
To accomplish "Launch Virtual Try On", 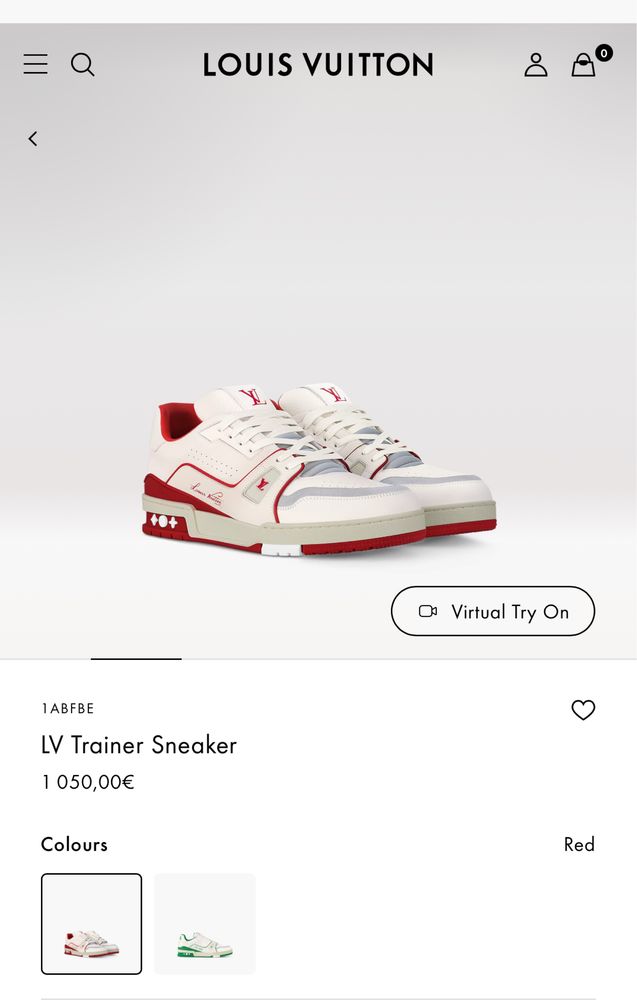I will click(x=493, y=611).
